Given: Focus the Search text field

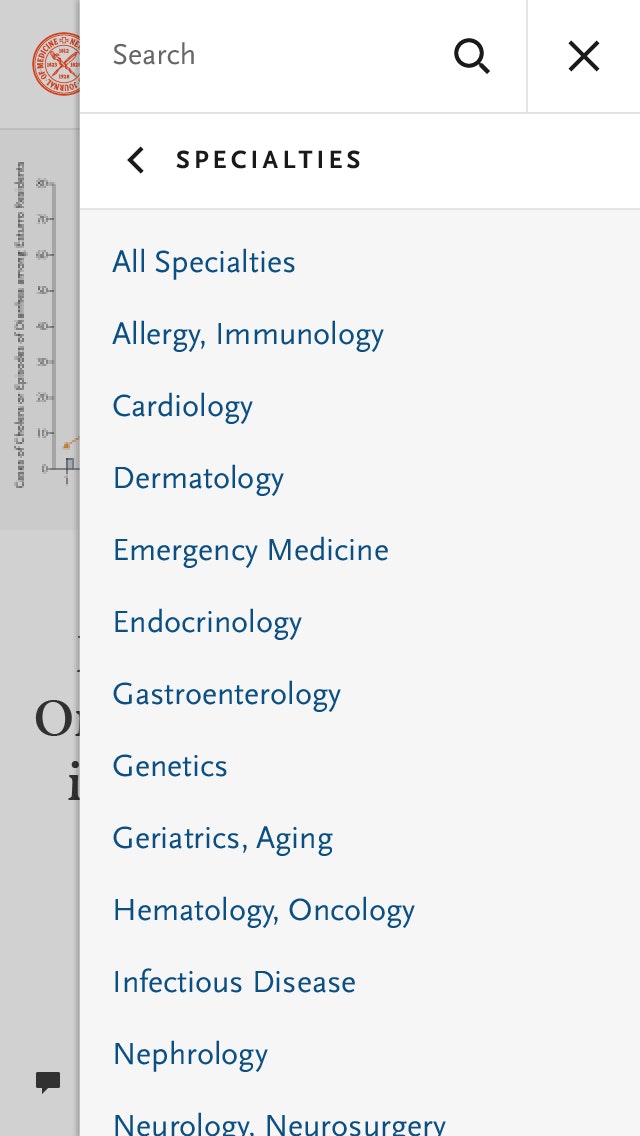Looking at the screenshot, I should click(x=270, y=56).
